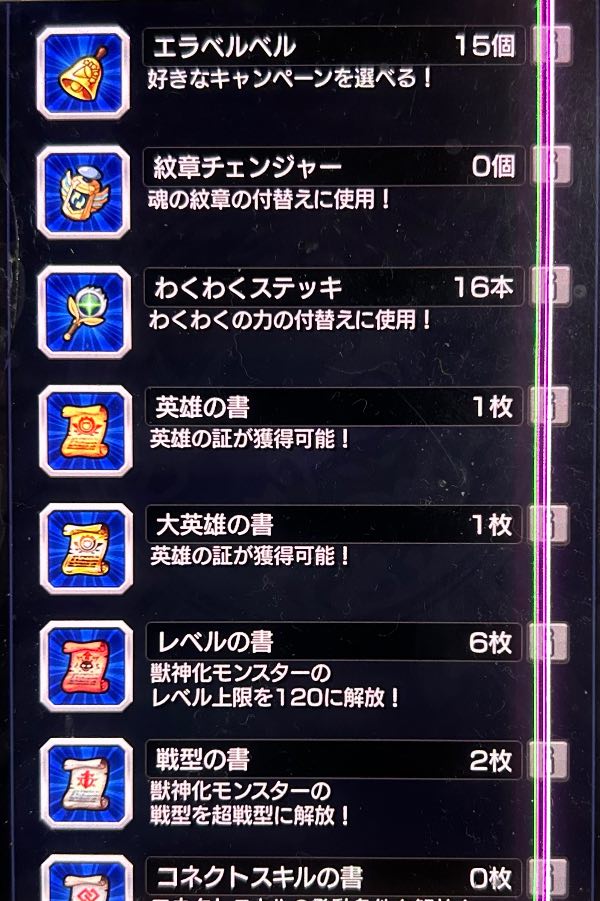Open info for コネクトスキルの書
This screenshot has height=901, width=600.
pos(551,877)
